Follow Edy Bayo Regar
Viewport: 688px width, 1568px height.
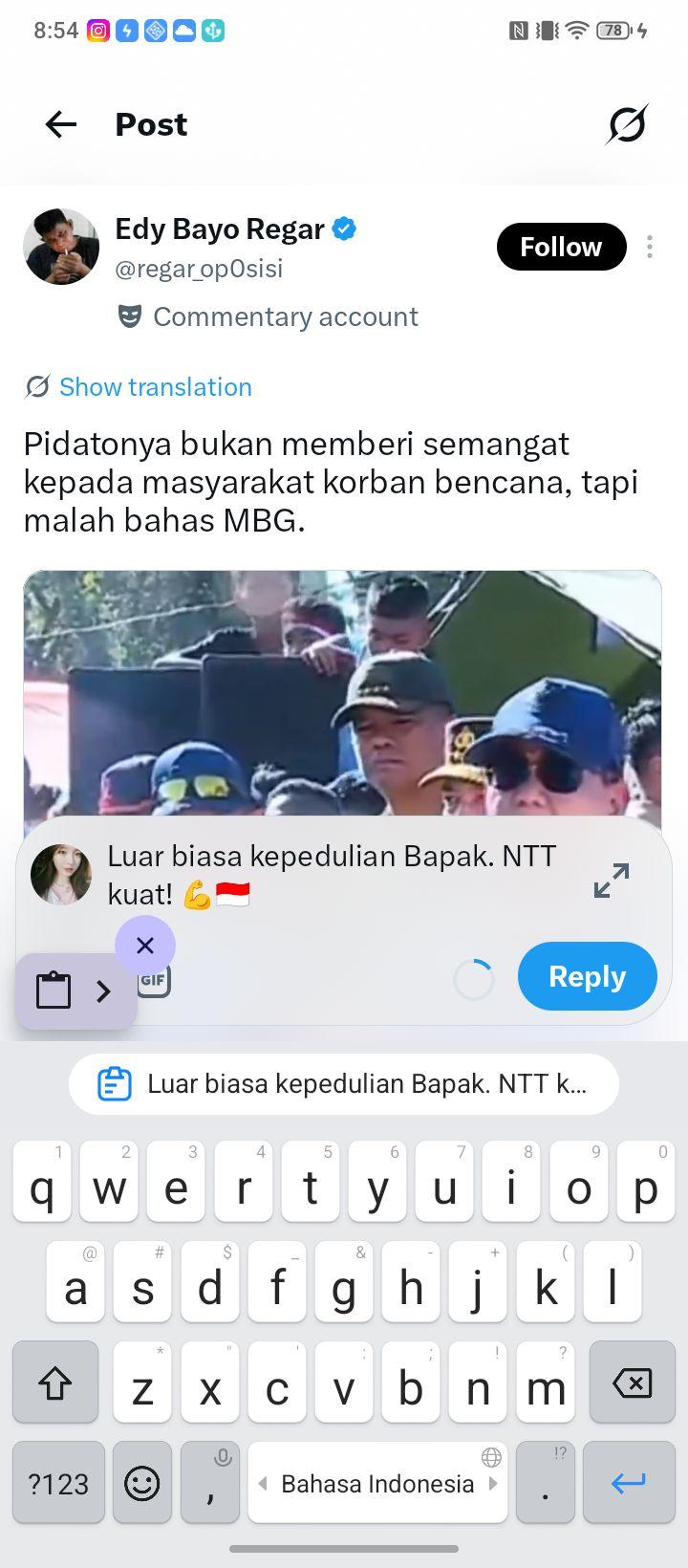coord(561,247)
